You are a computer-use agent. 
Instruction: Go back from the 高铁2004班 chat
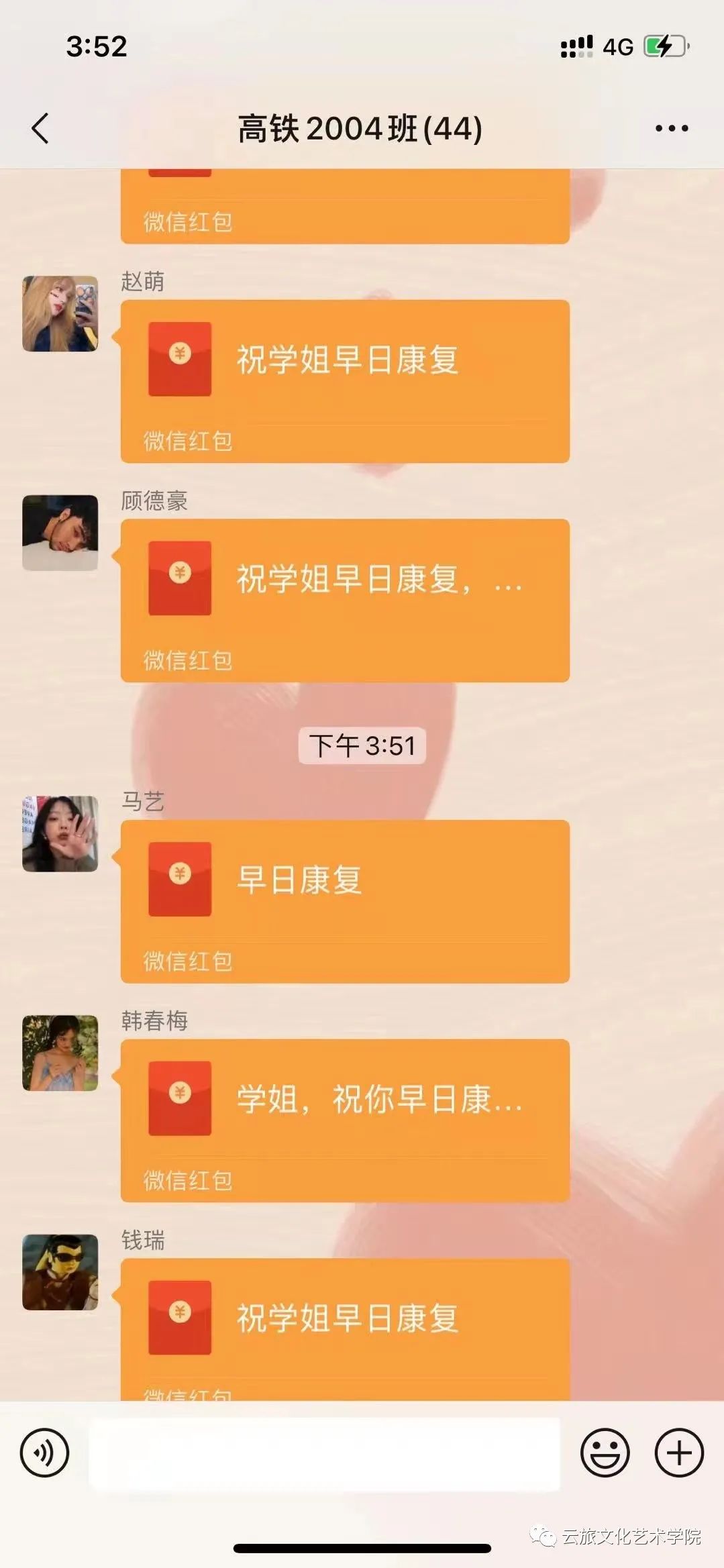(x=40, y=128)
